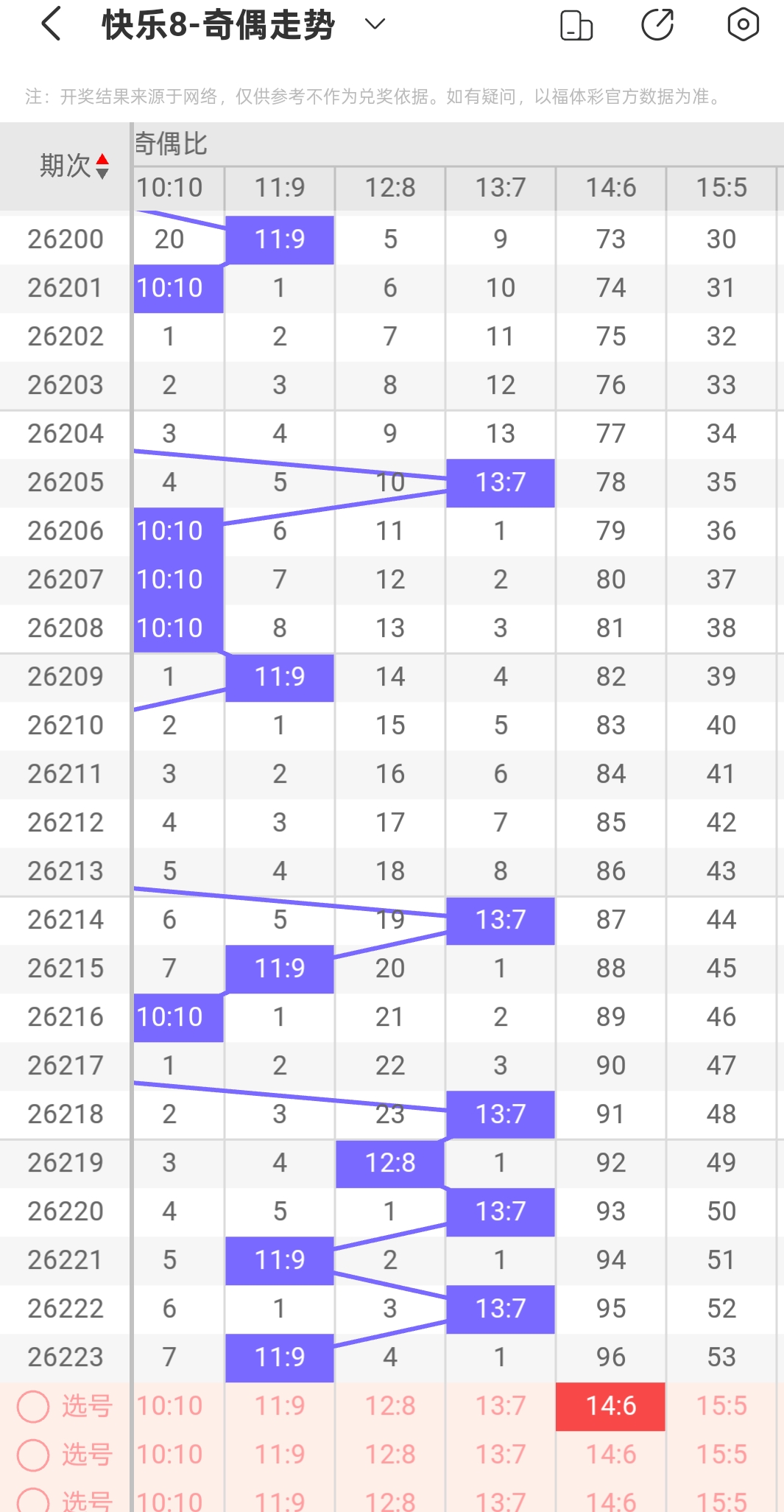Choose 12:8 in the second 选号 row
The height and width of the screenshot is (1512, 784).
[x=390, y=1455]
